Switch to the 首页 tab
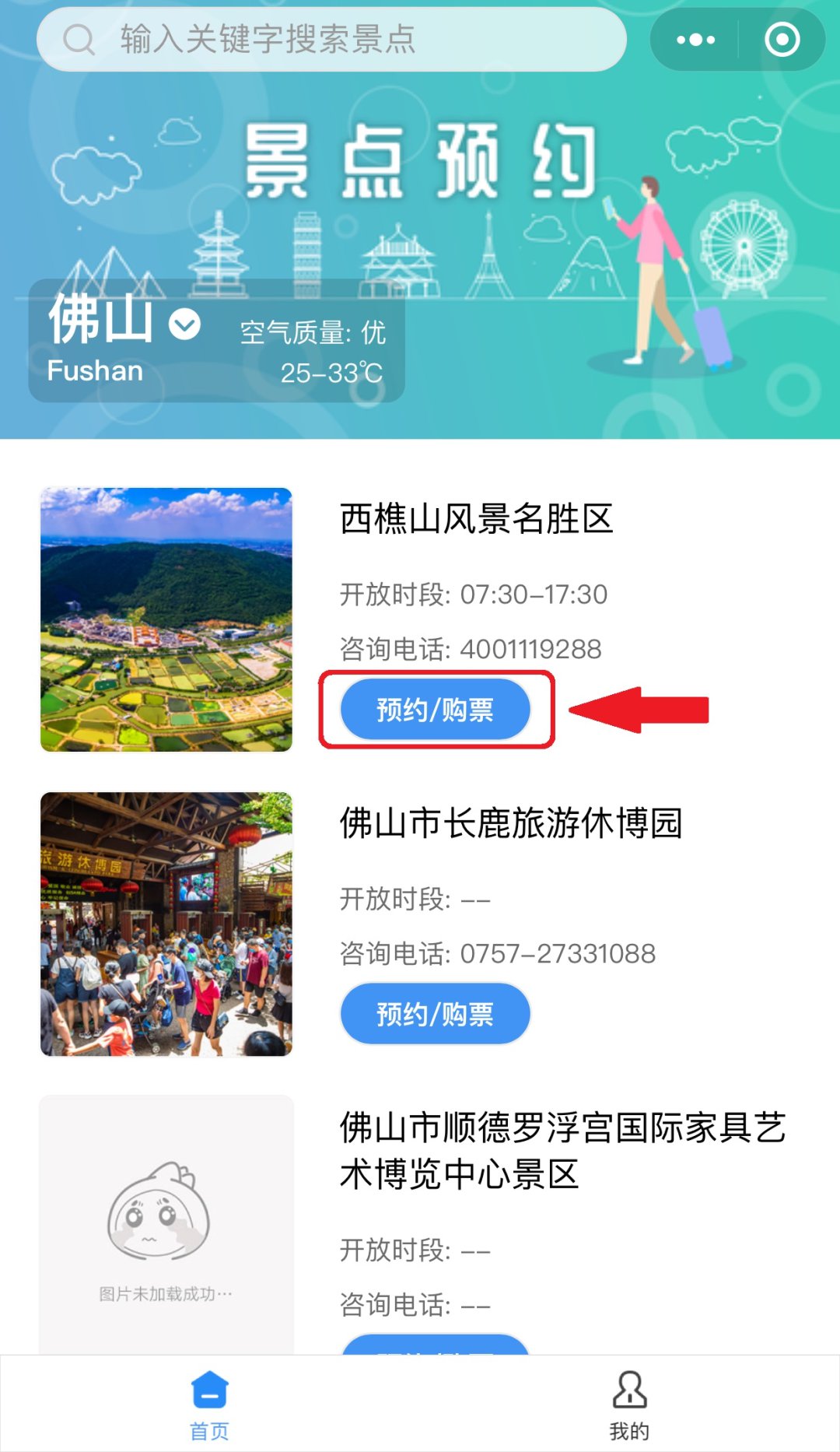Viewport: 840px width, 1452px height. pyautogui.click(x=209, y=1405)
